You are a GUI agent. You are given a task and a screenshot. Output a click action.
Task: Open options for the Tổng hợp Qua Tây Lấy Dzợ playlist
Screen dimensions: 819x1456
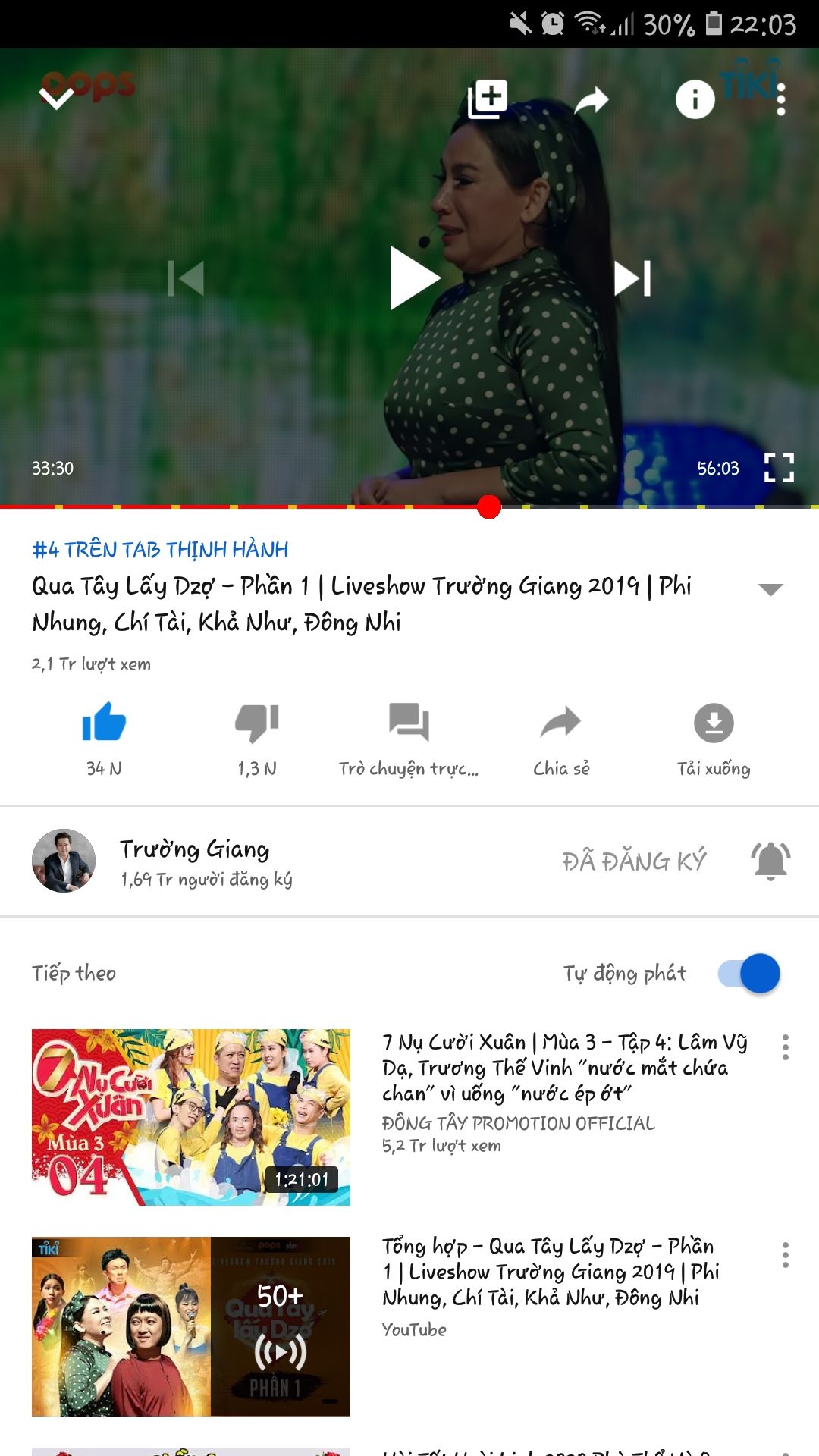point(786,1255)
